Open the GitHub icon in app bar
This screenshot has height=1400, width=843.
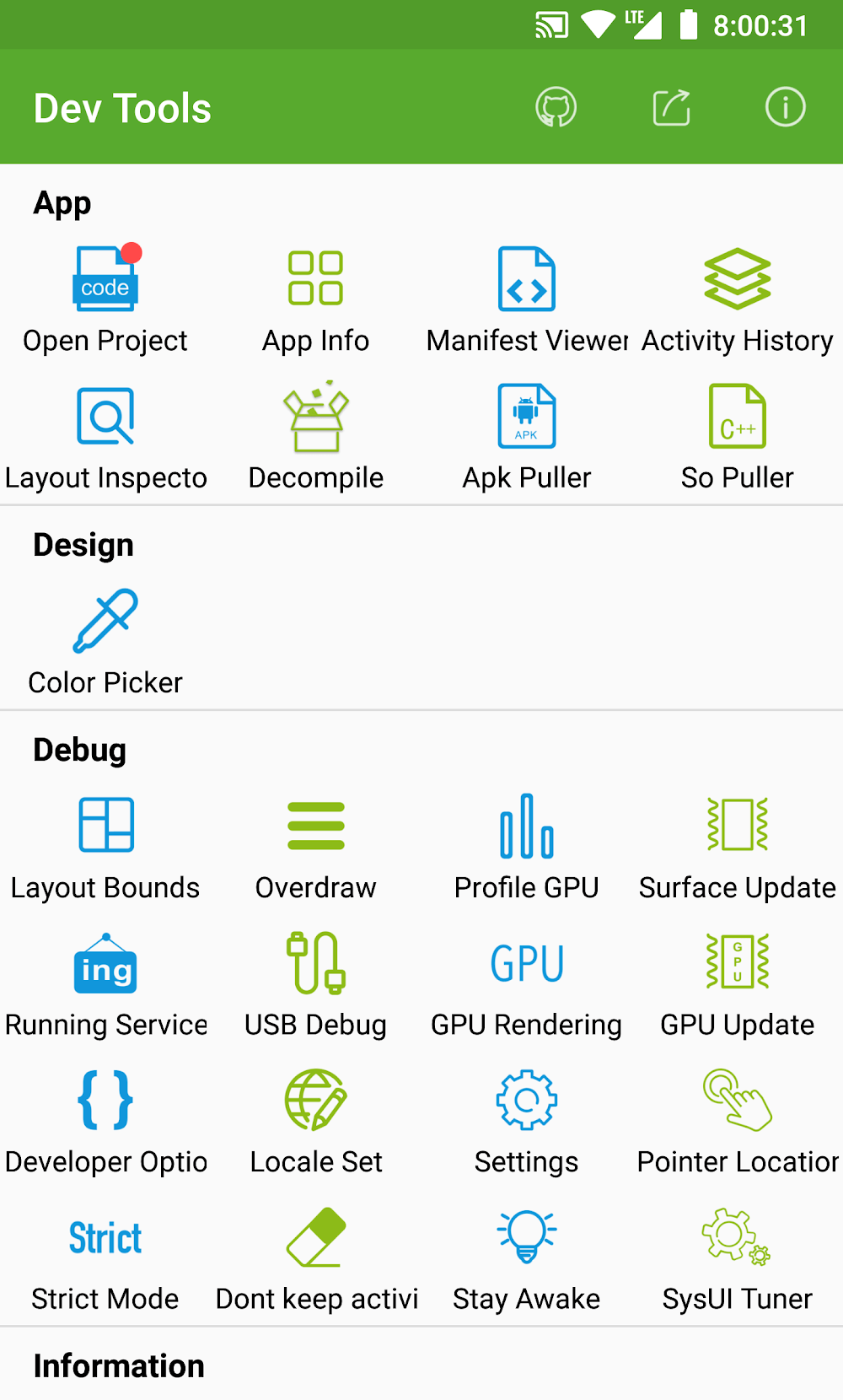[x=556, y=108]
